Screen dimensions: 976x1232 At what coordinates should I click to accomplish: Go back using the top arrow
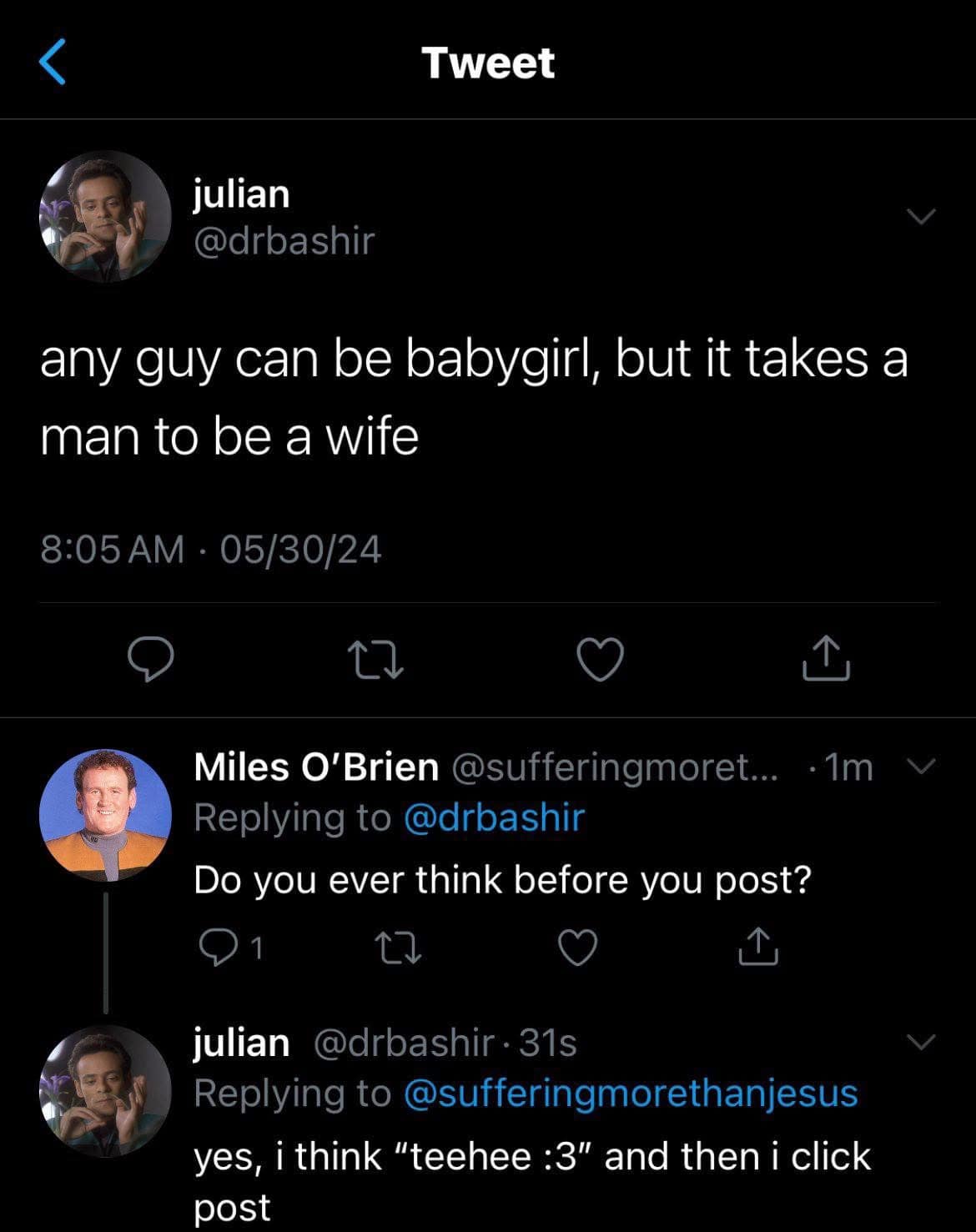53,63
